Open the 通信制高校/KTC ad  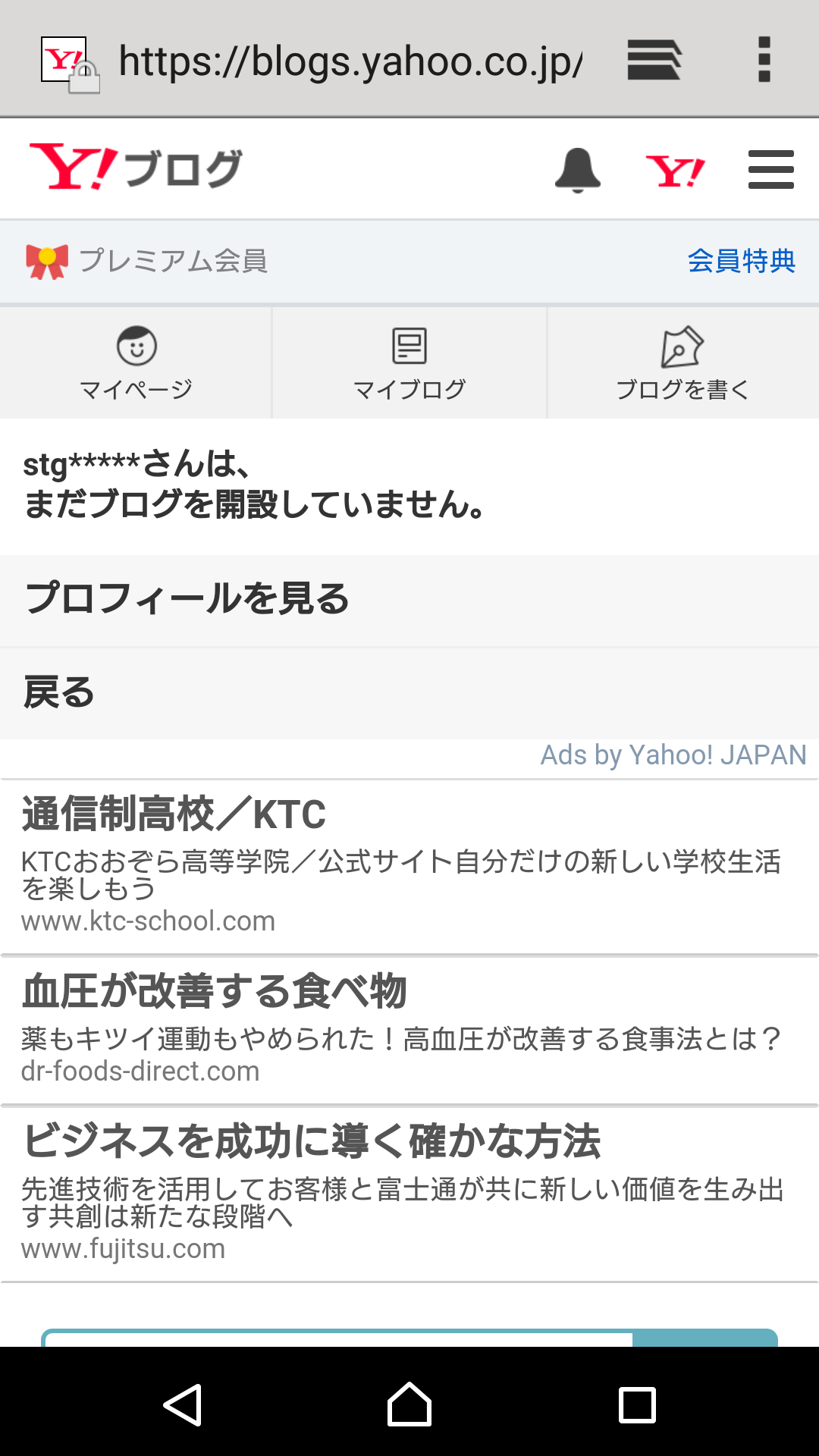coord(409,866)
